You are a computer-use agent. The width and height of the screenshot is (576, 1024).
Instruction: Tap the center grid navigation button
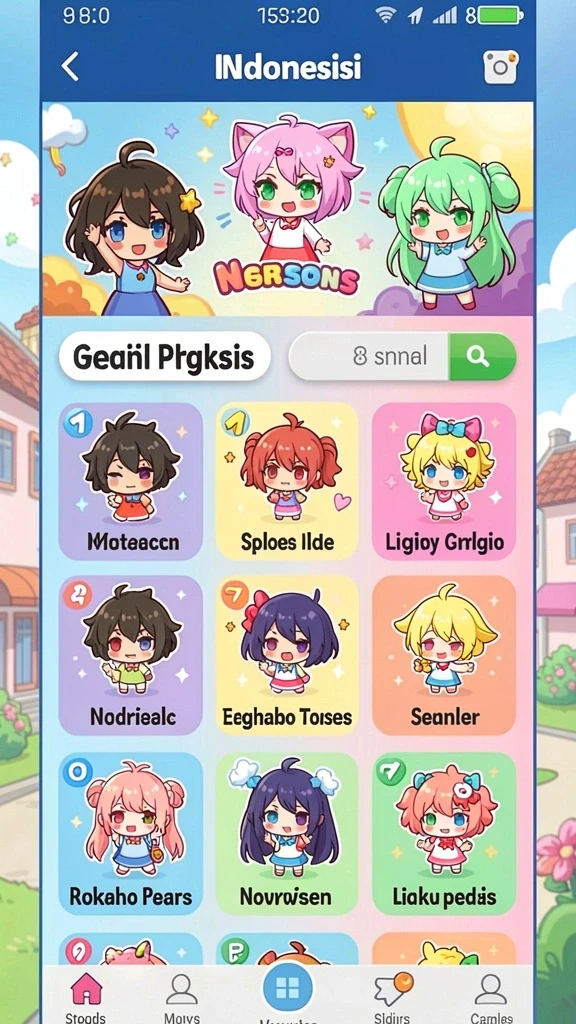[x=287, y=988]
